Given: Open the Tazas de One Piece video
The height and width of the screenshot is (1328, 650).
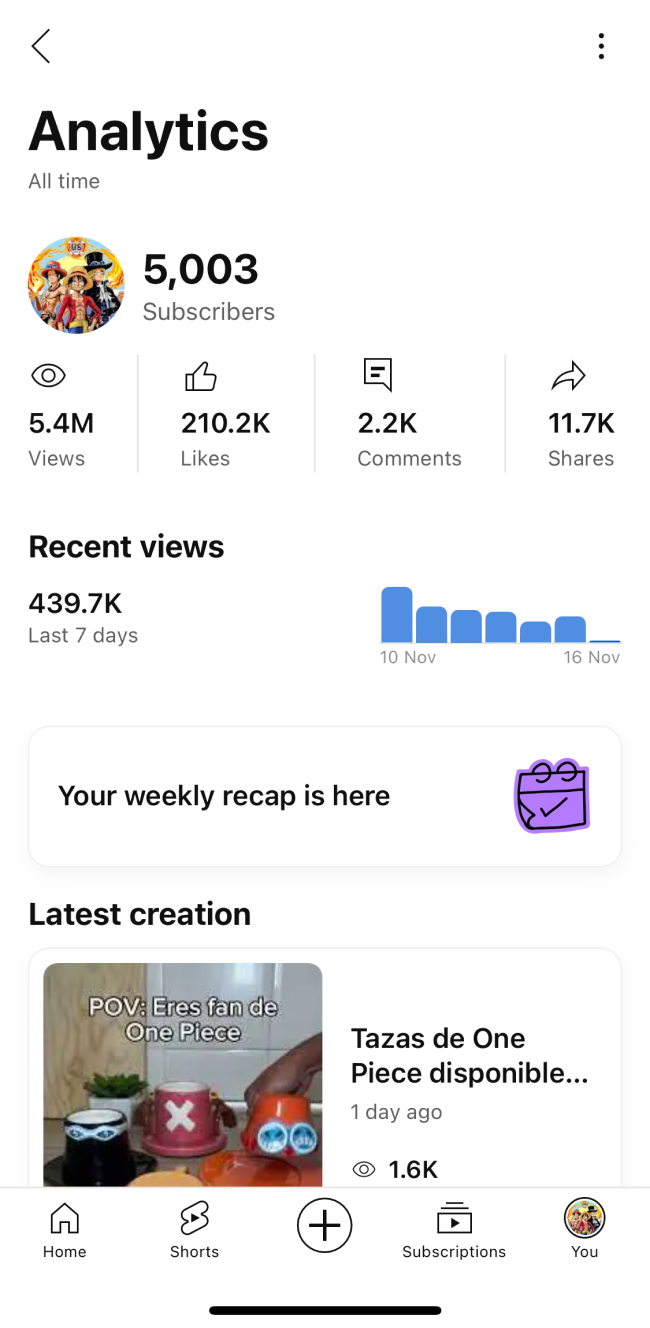Looking at the screenshot, I should (x=325, y=1068).
